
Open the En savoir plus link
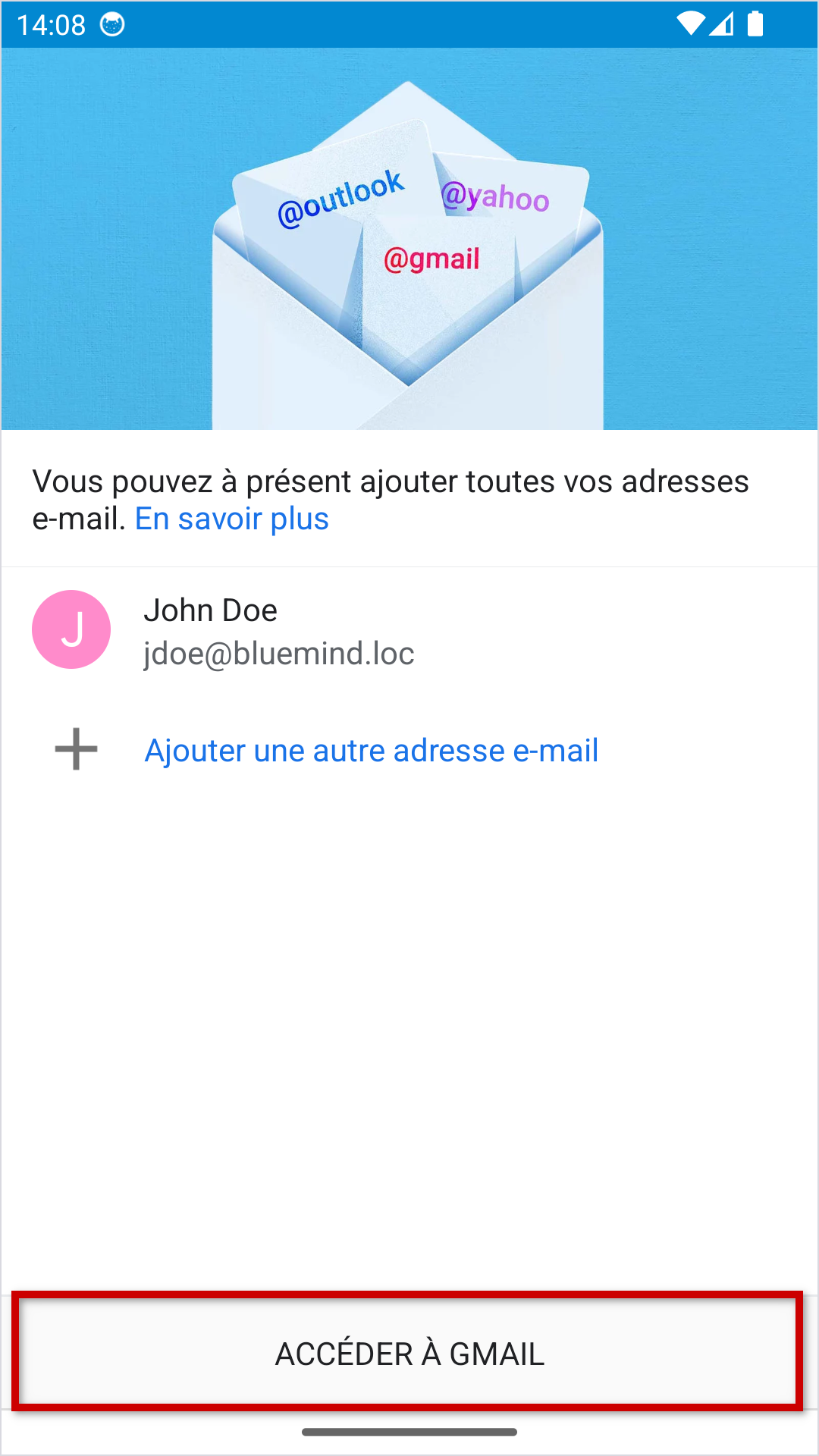[x=231, y=519]
